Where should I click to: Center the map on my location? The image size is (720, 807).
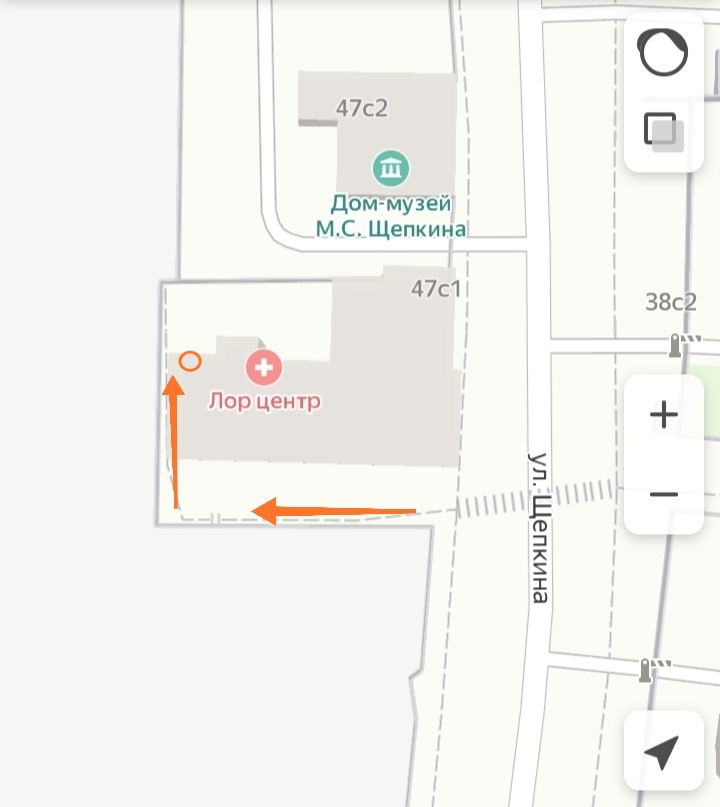(662, 752)
